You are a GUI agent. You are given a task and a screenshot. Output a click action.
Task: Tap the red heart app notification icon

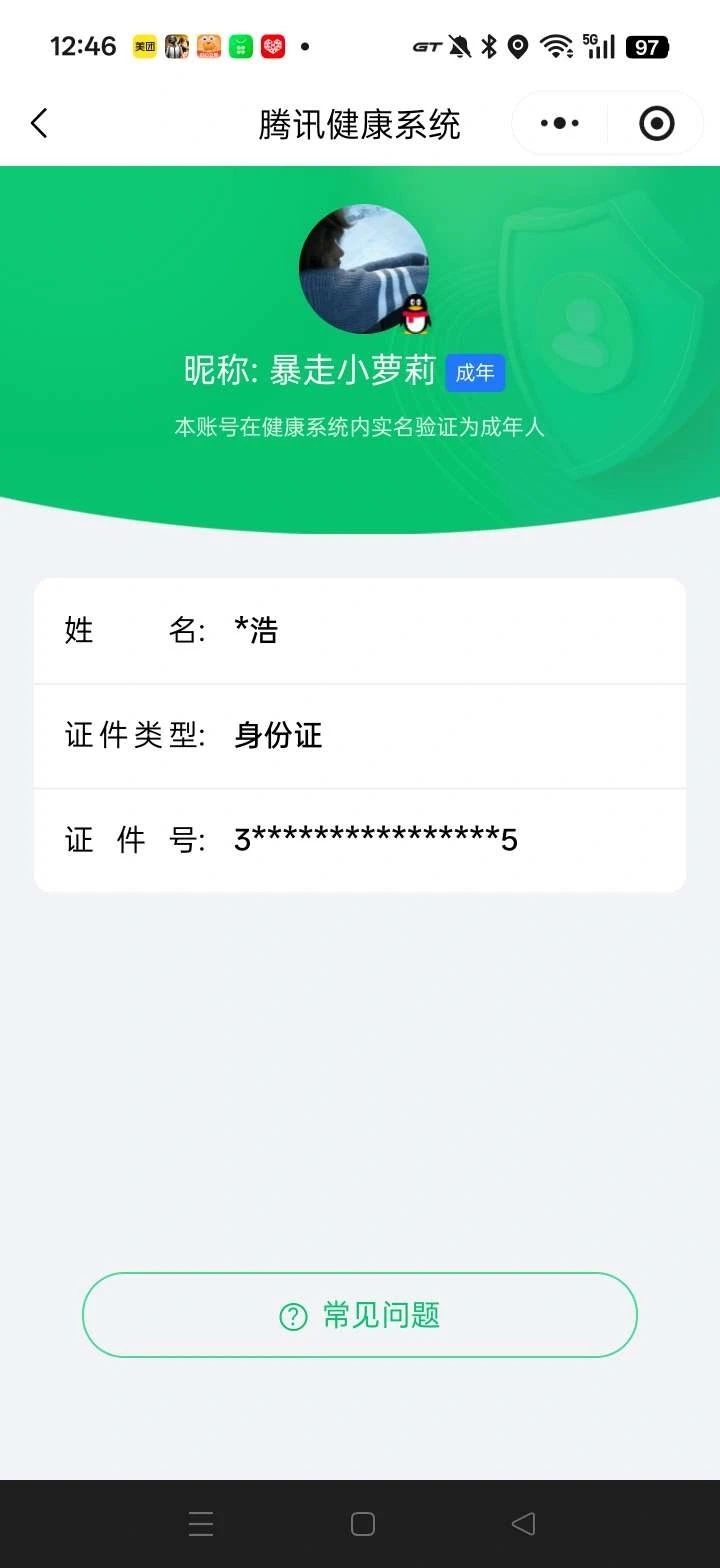click(x=273, y=46)
